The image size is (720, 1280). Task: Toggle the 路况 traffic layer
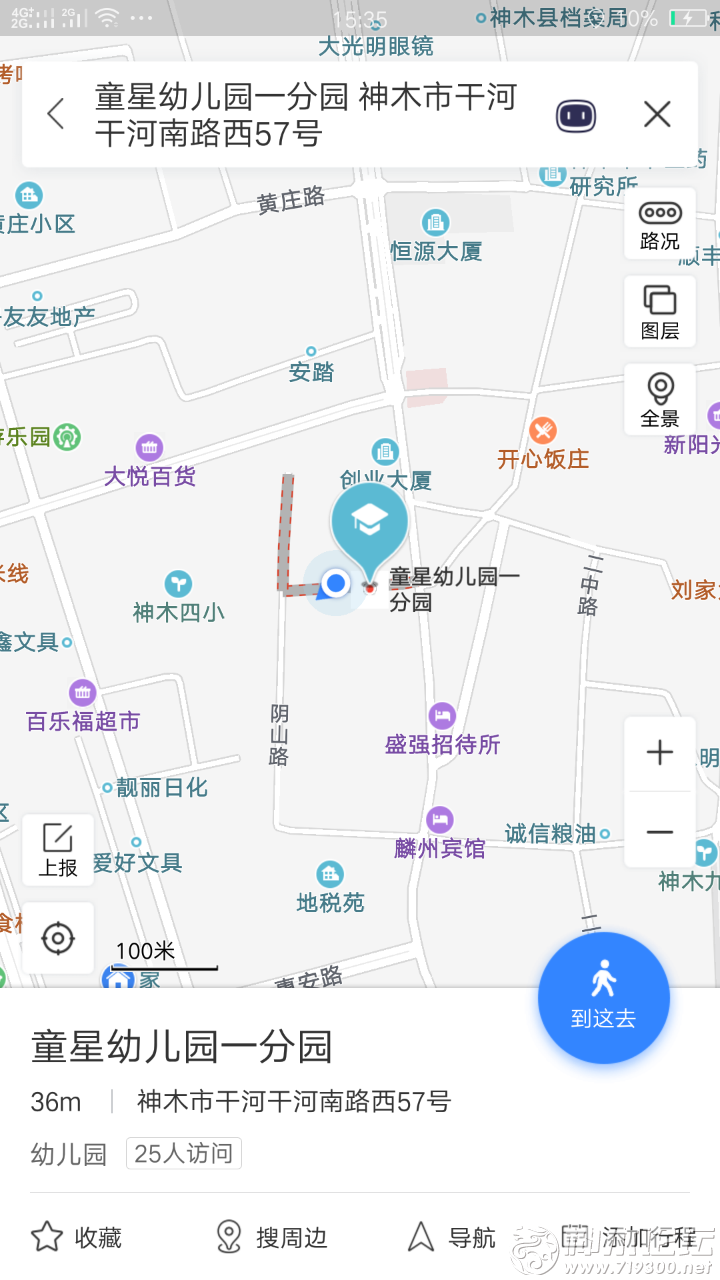(660, 224)
